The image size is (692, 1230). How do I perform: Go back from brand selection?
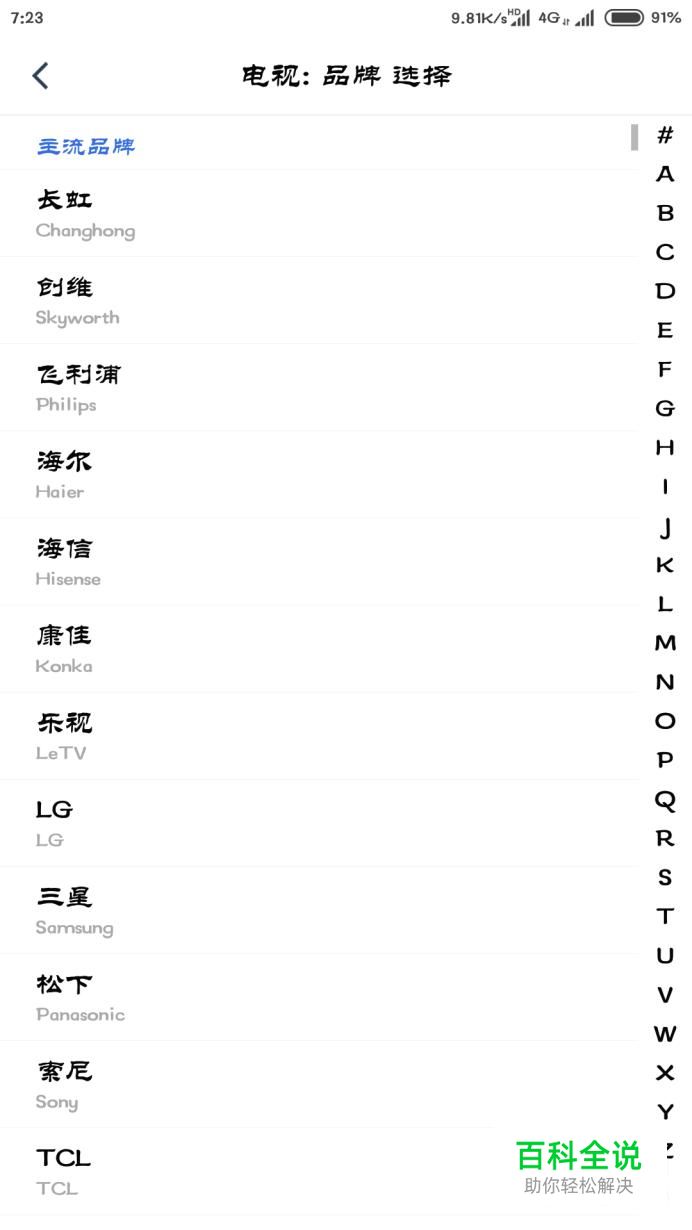tap(40, 75)
